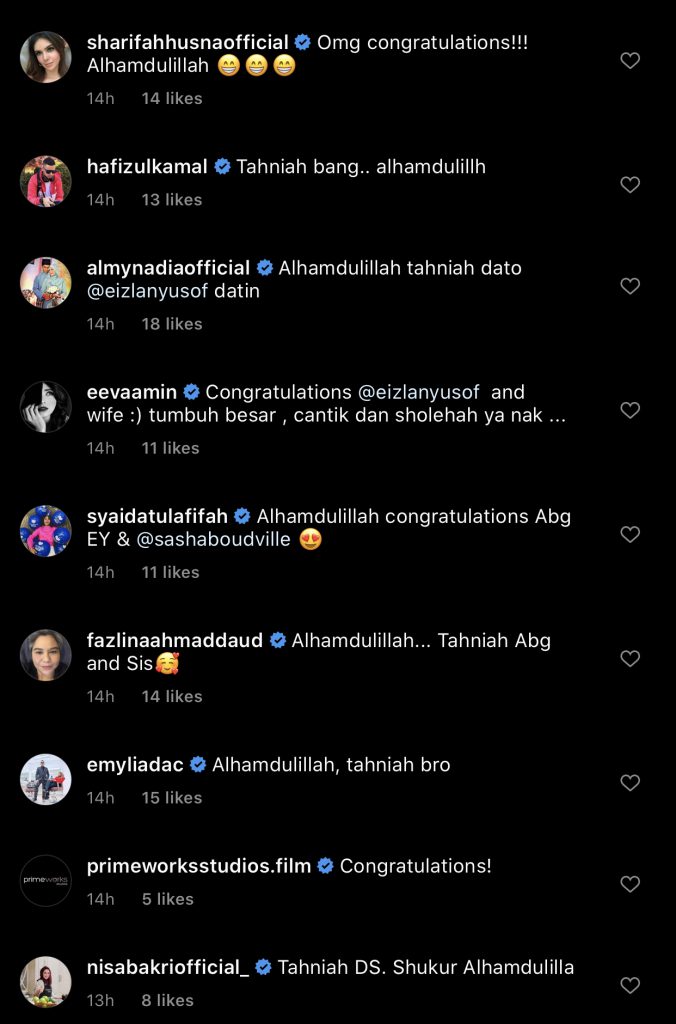Like syaidatulafifah's comment
Viewport: 676px width, 1024px height.
pos(630,535)
